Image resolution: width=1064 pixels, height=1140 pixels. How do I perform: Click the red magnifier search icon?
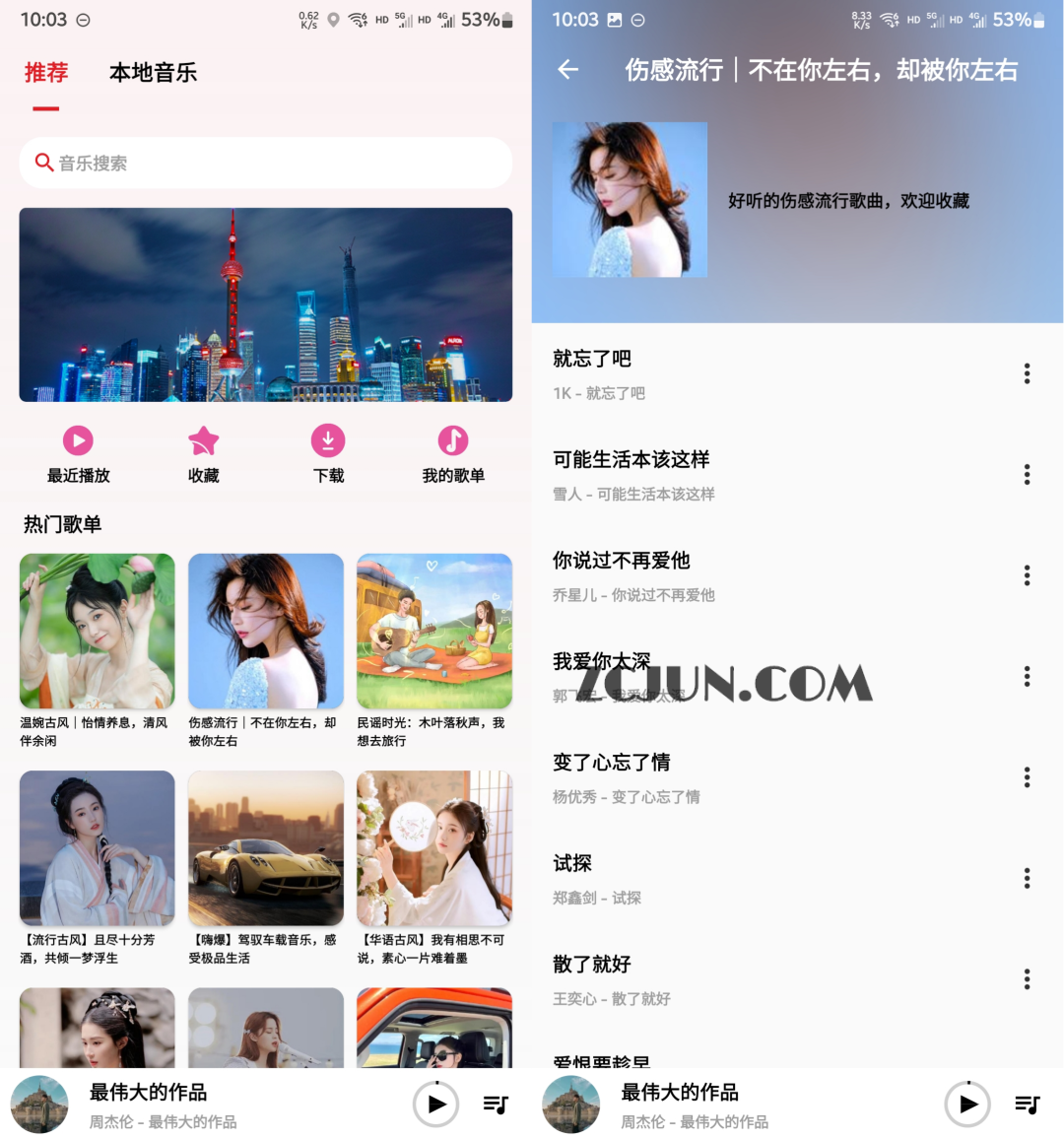[46, 163]
